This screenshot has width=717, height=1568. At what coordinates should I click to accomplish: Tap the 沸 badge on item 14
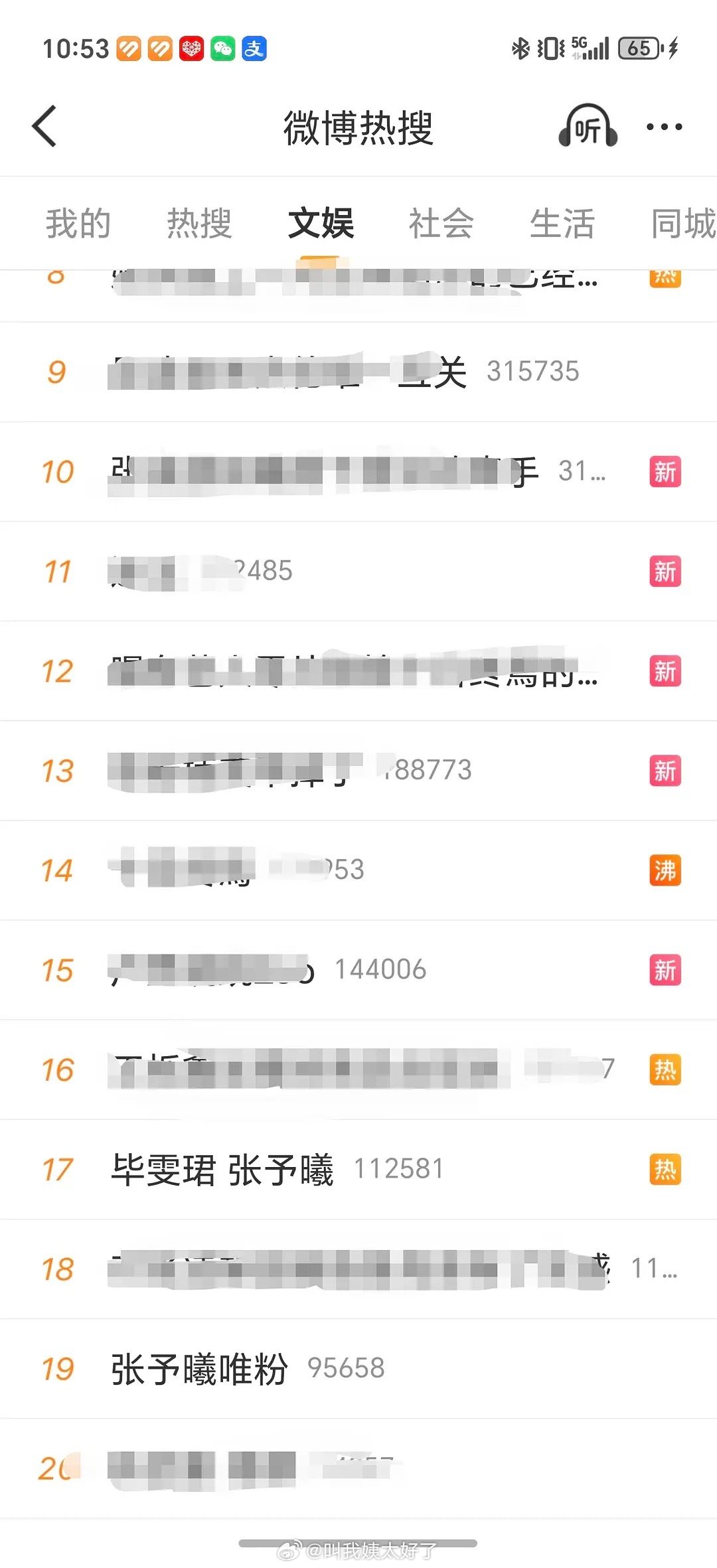pyautogui.click(x=665, y=870)
